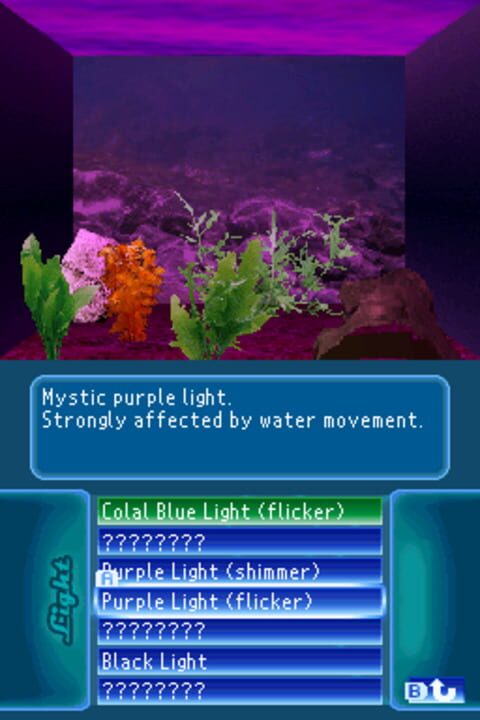480x720 pixels.
Task: Select Colal Blue Light (flicker)
Action: (x=239, y=511)
